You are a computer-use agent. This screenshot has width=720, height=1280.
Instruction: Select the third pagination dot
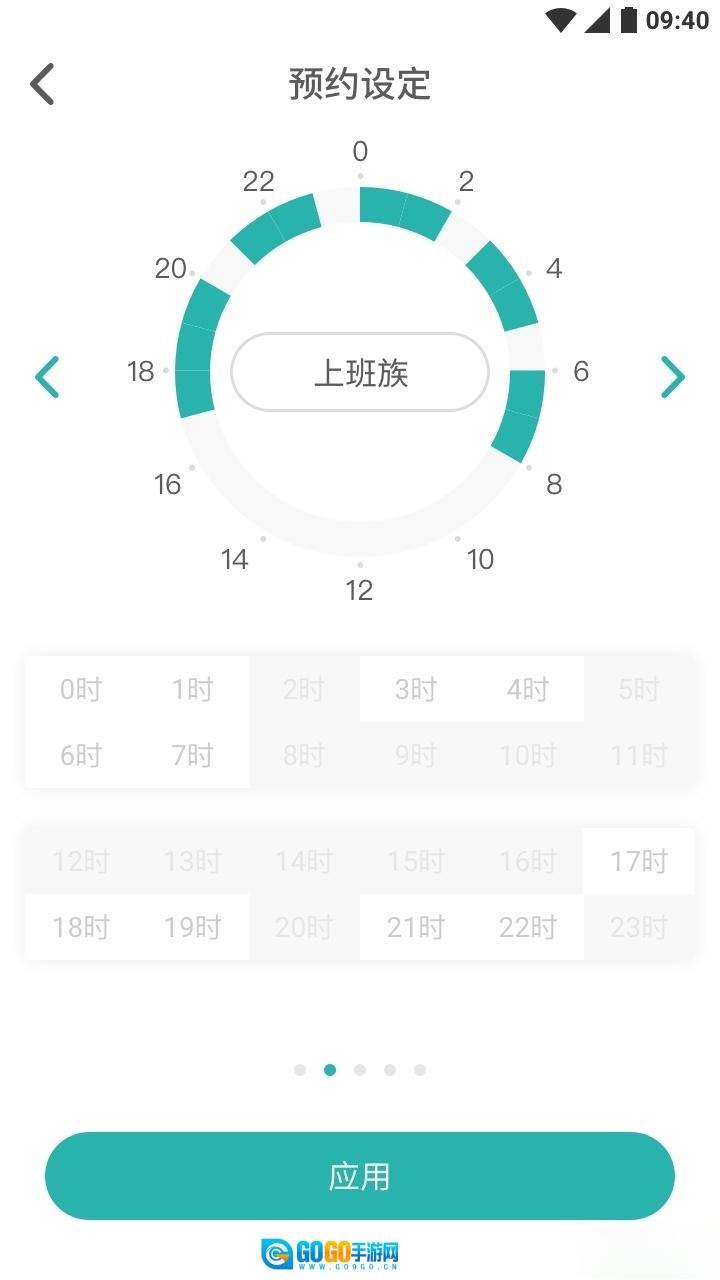pos(360,1069)
